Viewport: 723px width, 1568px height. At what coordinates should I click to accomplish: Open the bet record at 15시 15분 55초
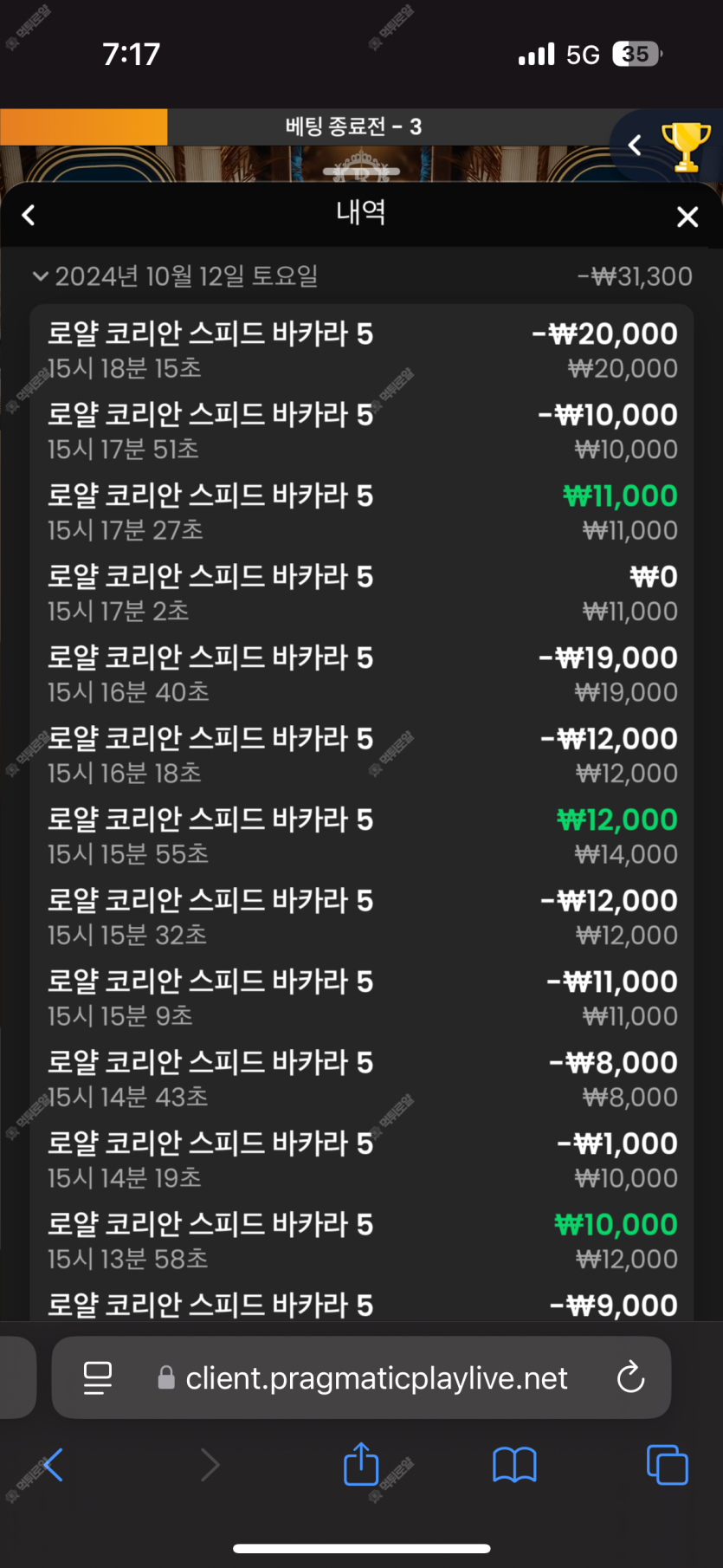coord(362,835)
